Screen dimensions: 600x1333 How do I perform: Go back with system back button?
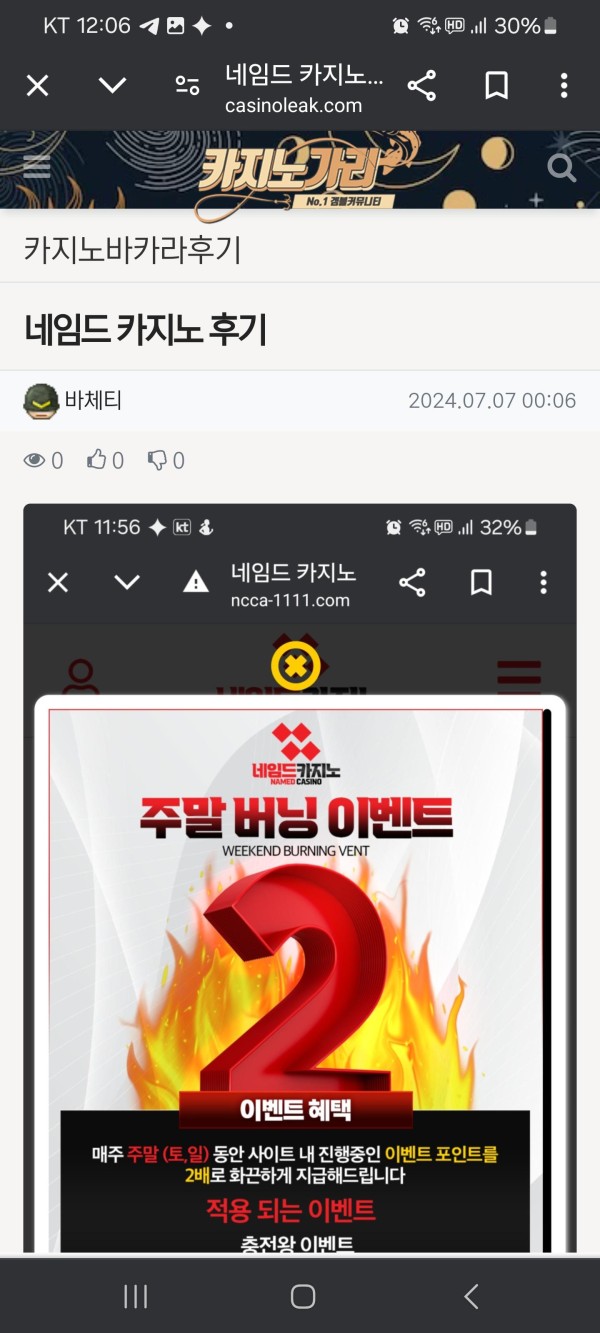(471, 1297)
